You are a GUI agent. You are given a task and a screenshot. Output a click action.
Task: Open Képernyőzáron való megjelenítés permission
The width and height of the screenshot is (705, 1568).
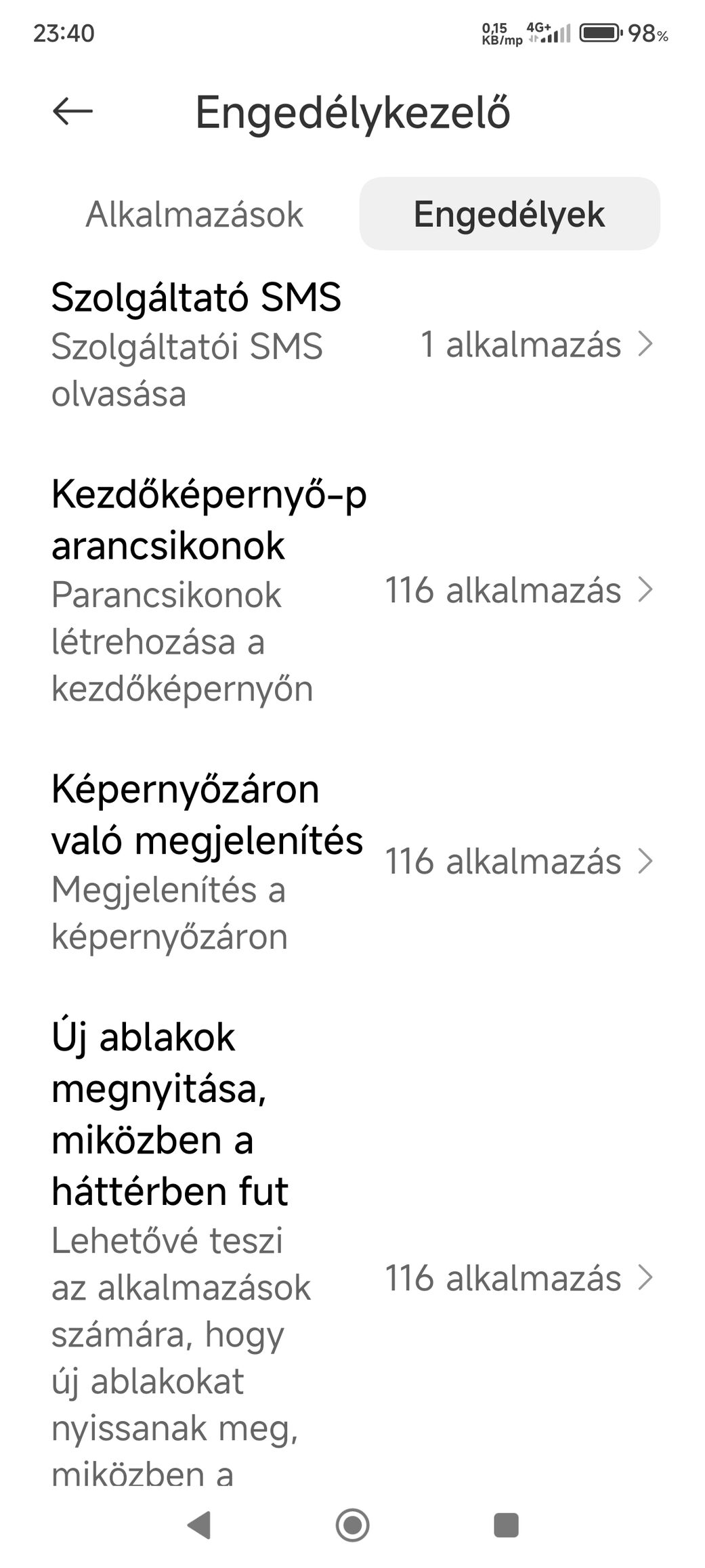[352, 862]
